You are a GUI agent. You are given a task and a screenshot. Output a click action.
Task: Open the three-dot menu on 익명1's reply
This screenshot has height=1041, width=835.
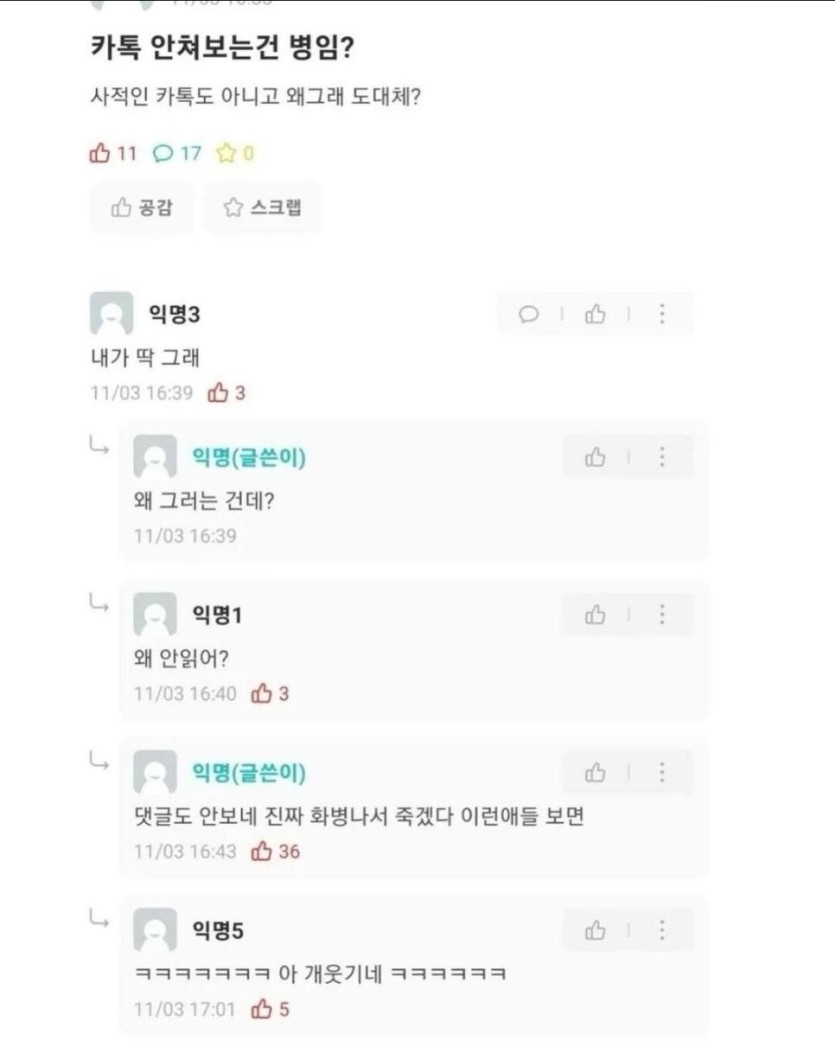pos(661,615)
